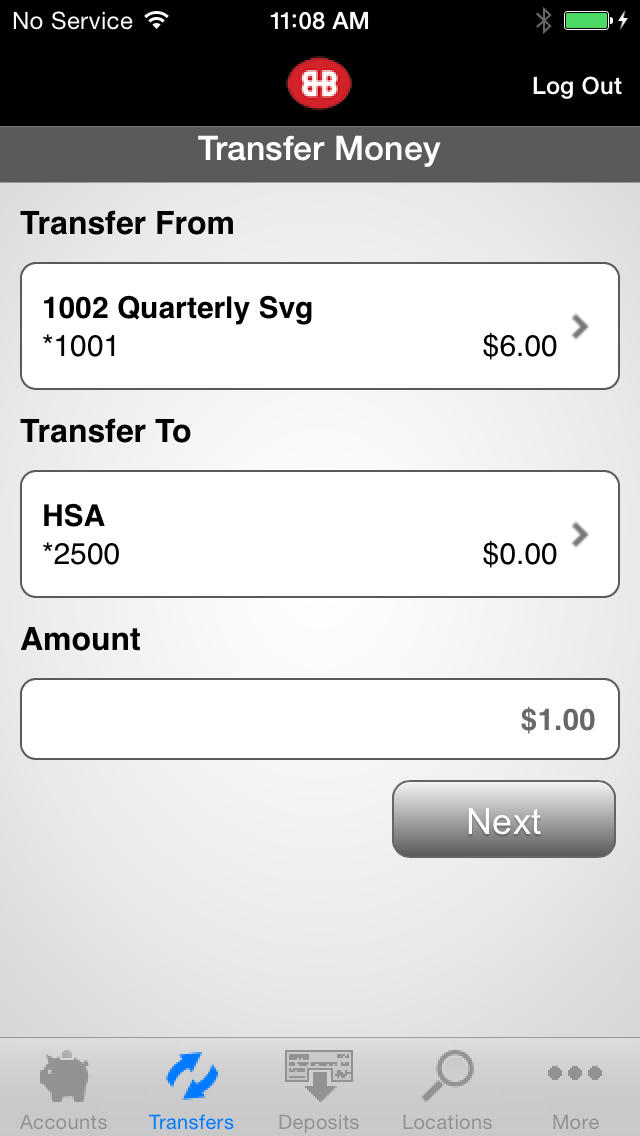
Task: Change the Transfer From account 1002 Quarterly Svg
Action: point(320,326)
